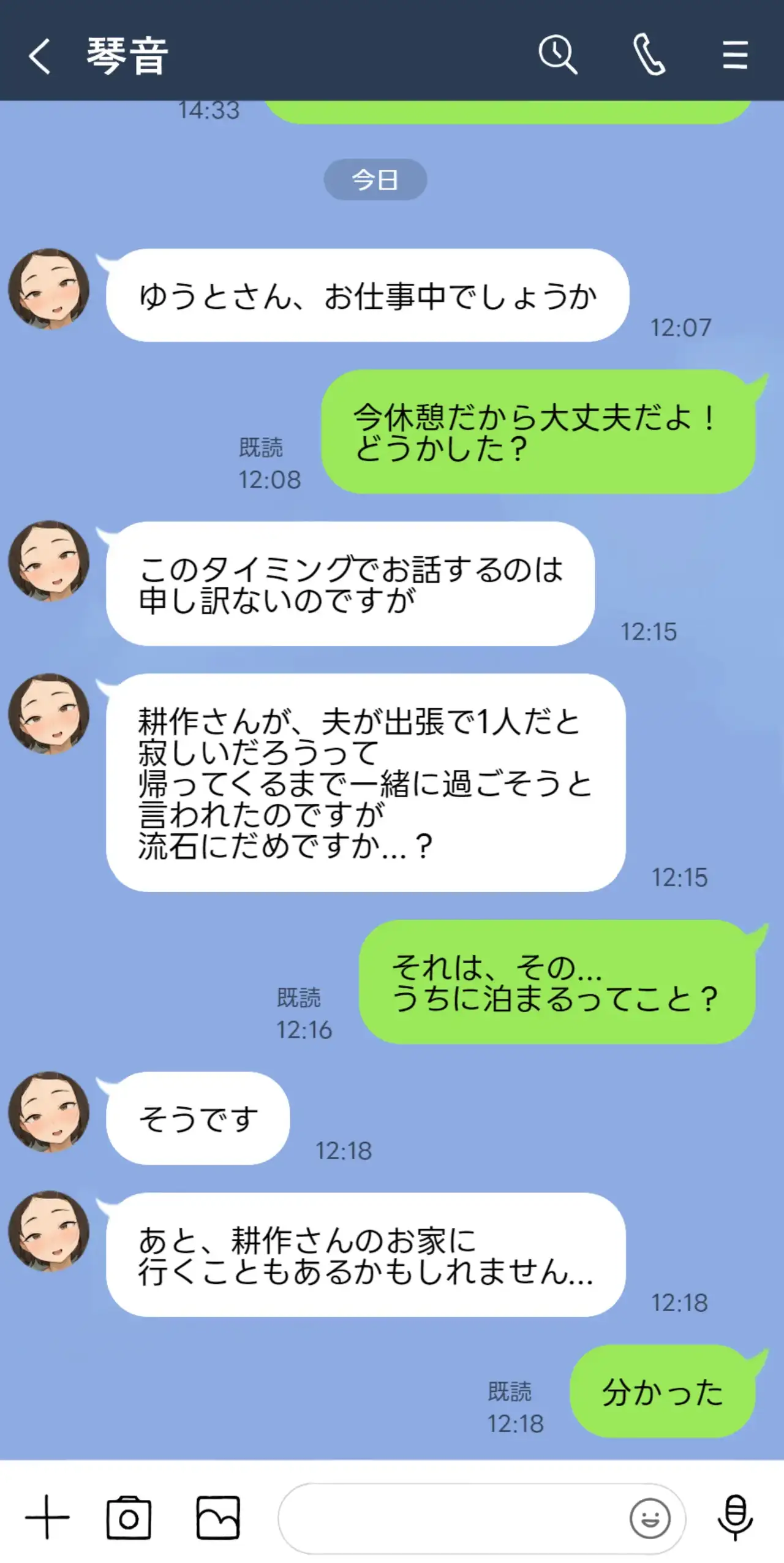Start a voice call with 琴音
Viewport: 784px width, 1563px height.
(x=649, y=55)
